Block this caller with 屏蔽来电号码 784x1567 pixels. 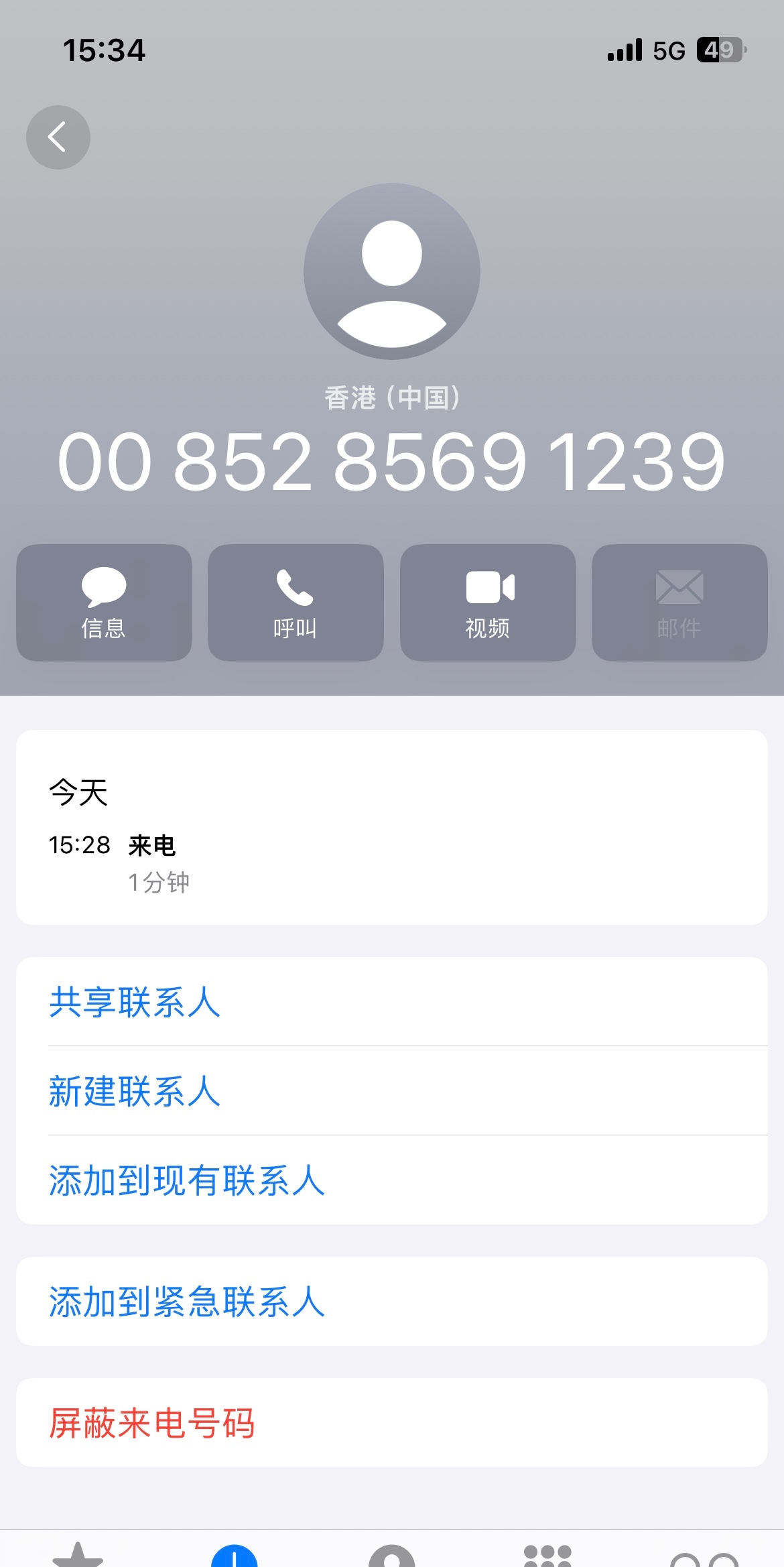[x=151, y=1423]
